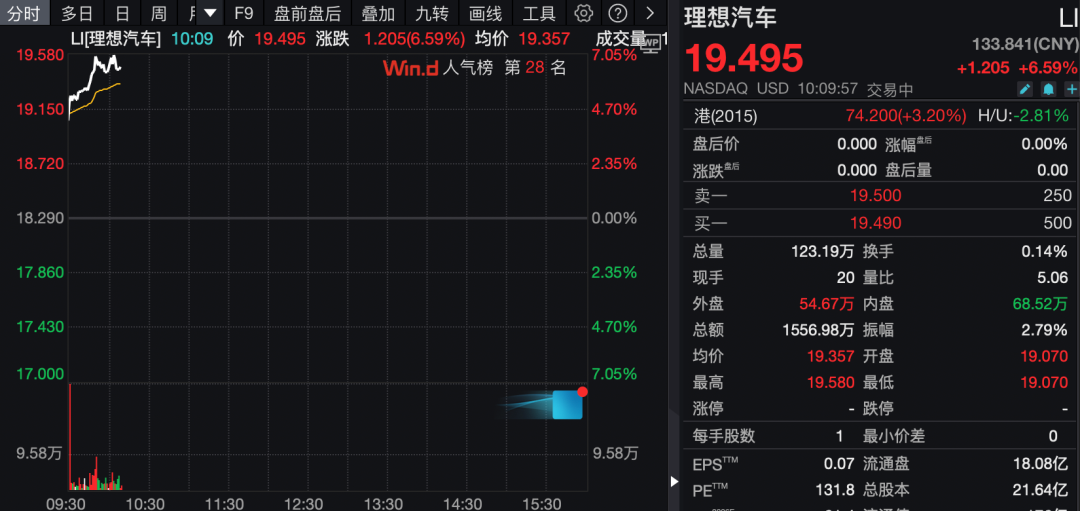This screenshot has width=1080, height=511.
Task: Tap the blue floating assistant button
Action: click(567, 404)
